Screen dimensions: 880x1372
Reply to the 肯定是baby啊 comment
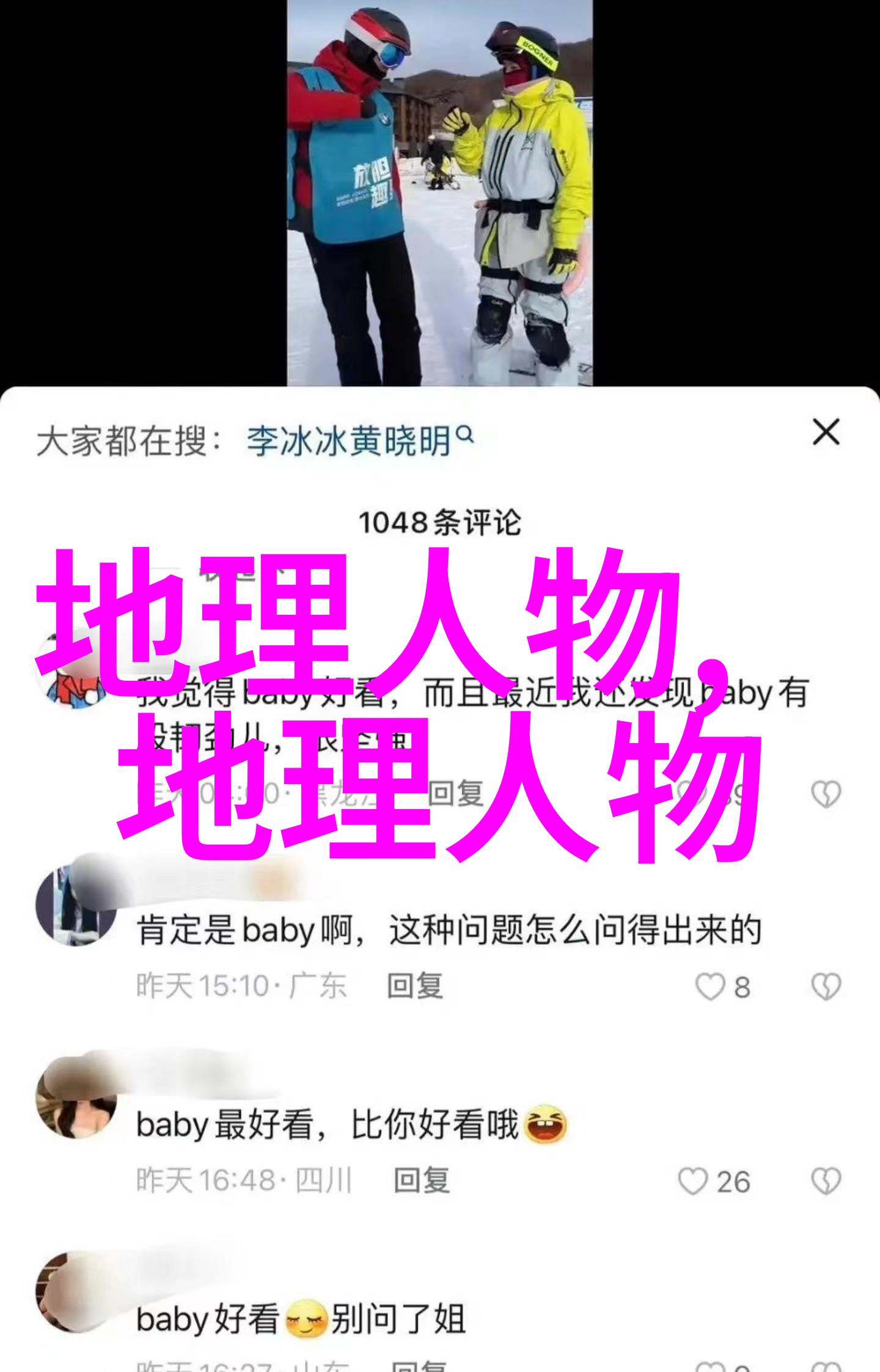[414, 986]
